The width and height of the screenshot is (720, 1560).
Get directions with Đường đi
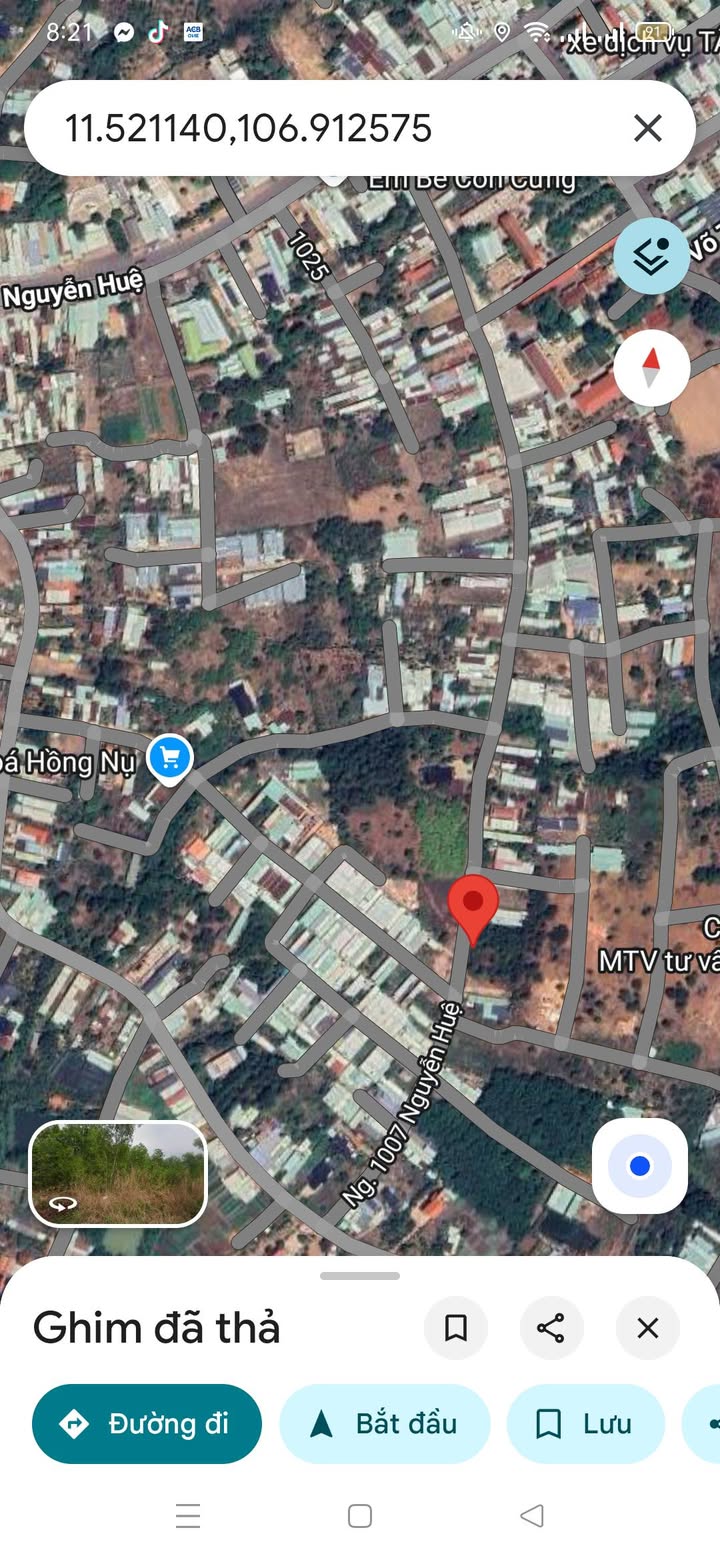coord(147,1423)
